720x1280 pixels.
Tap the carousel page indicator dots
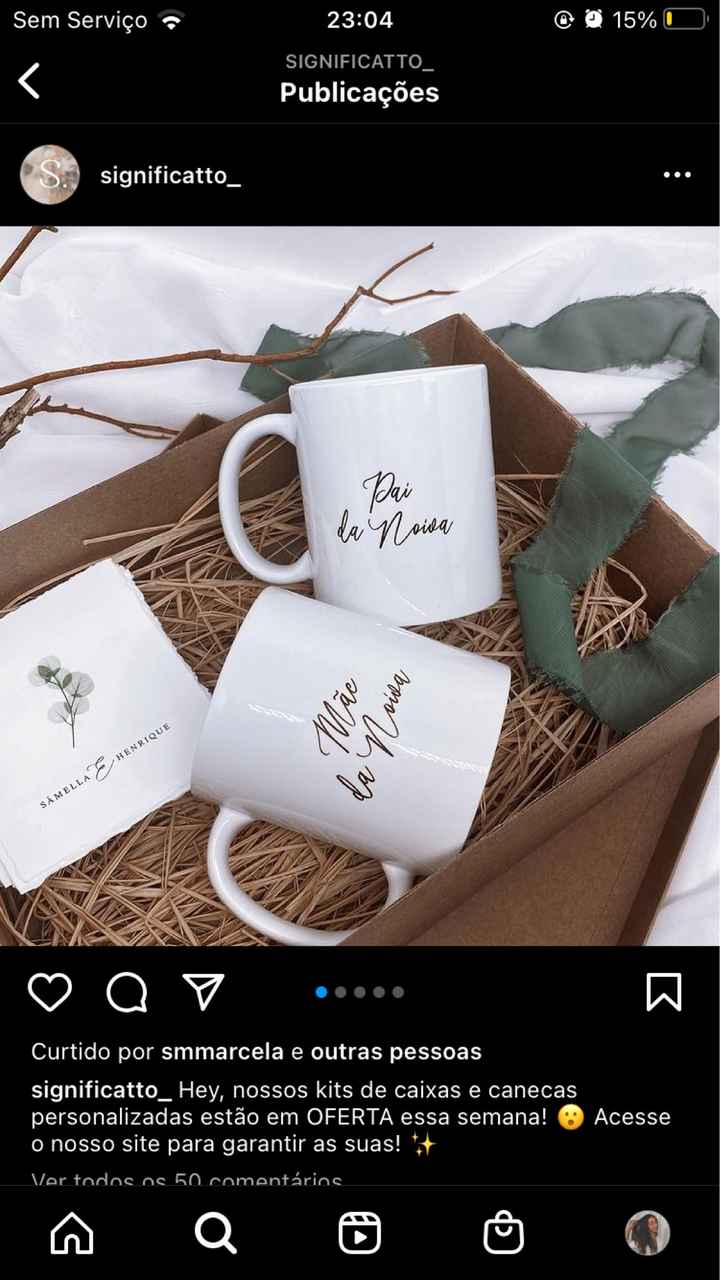pyautogui.click(x=360, y=992)
